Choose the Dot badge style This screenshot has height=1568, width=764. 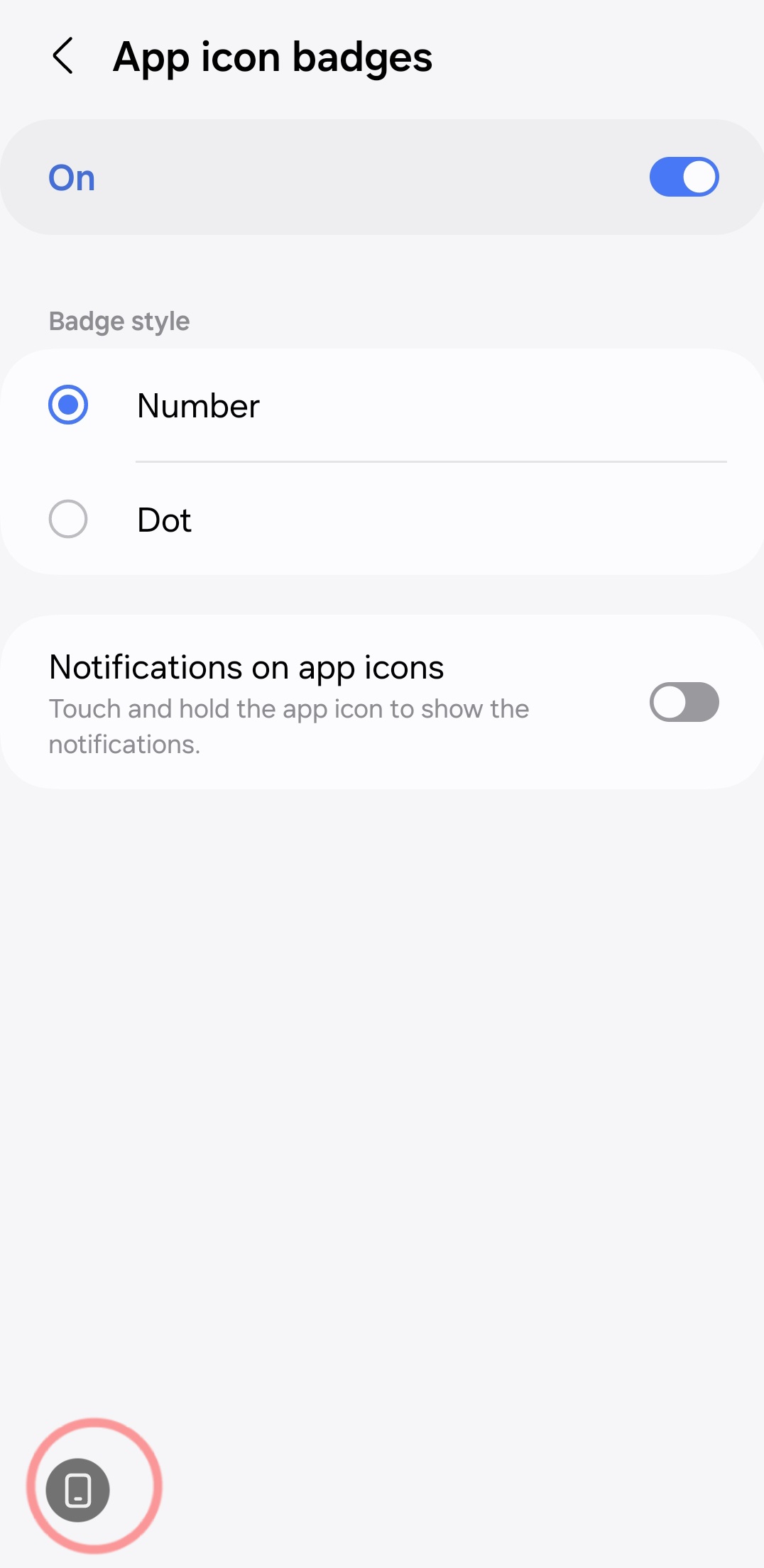(68, 520)
